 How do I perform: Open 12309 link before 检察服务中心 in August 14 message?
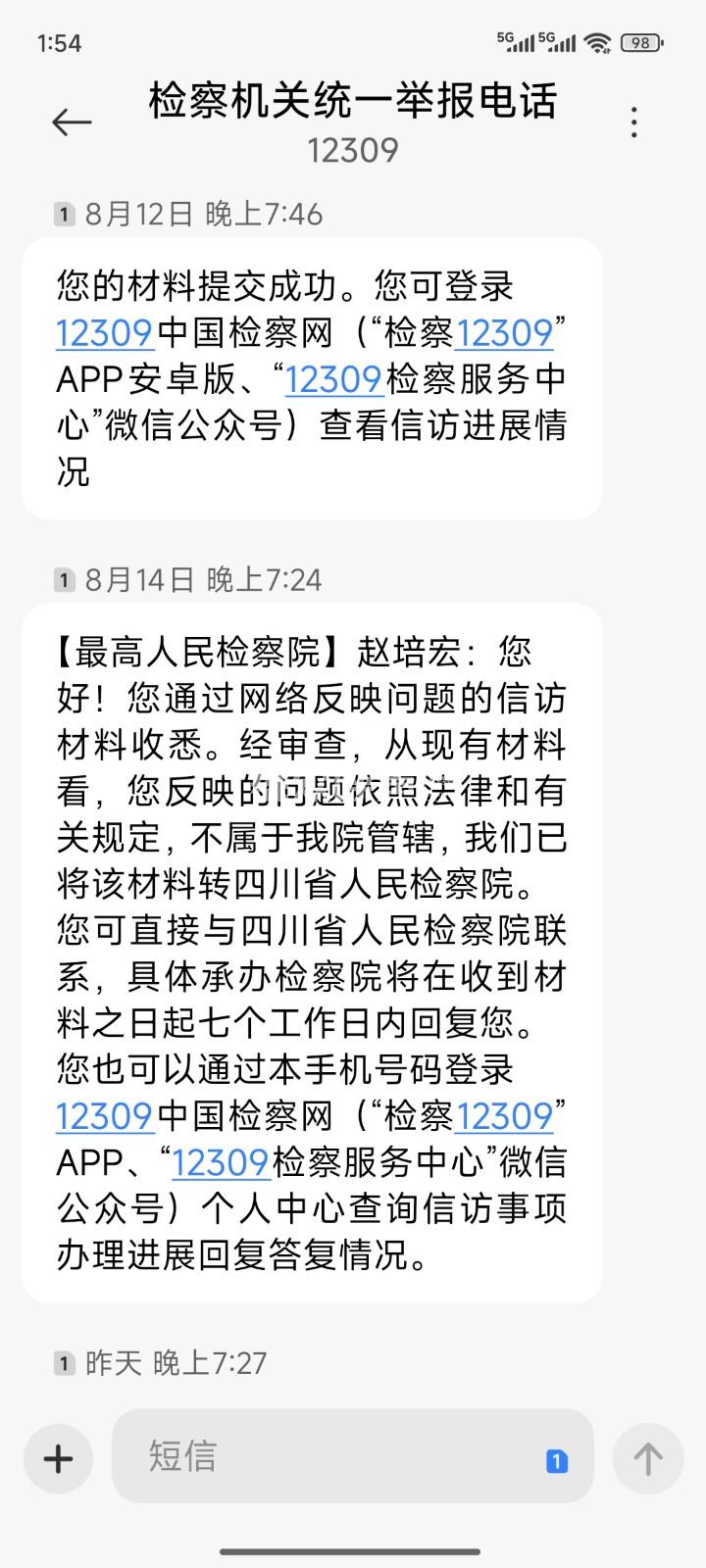point(221,1162)
